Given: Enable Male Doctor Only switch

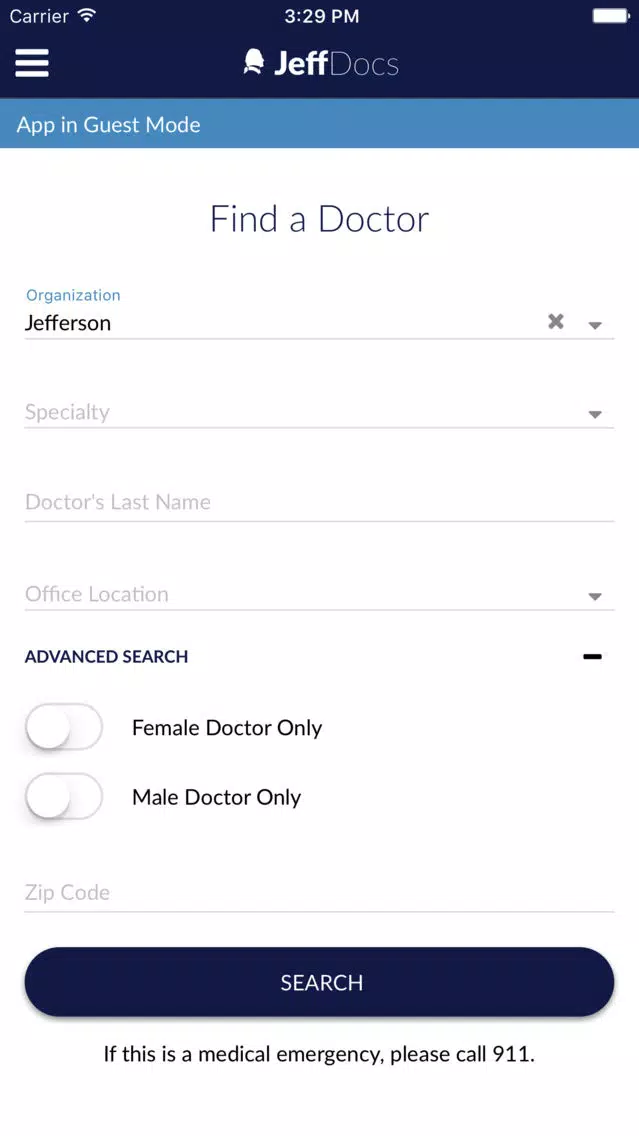Looking at the screenshot, I should 64,797.
